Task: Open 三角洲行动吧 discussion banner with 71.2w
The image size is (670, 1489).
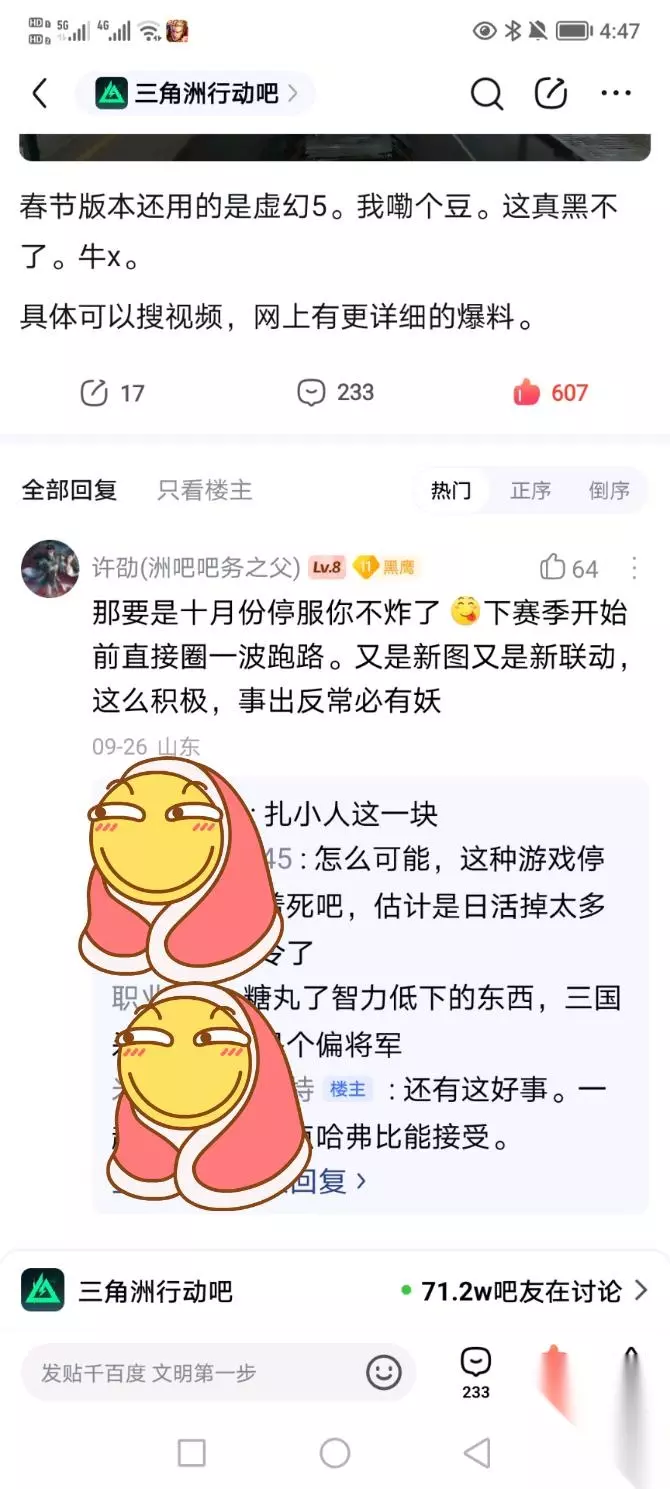Action: pos(335,1291)
